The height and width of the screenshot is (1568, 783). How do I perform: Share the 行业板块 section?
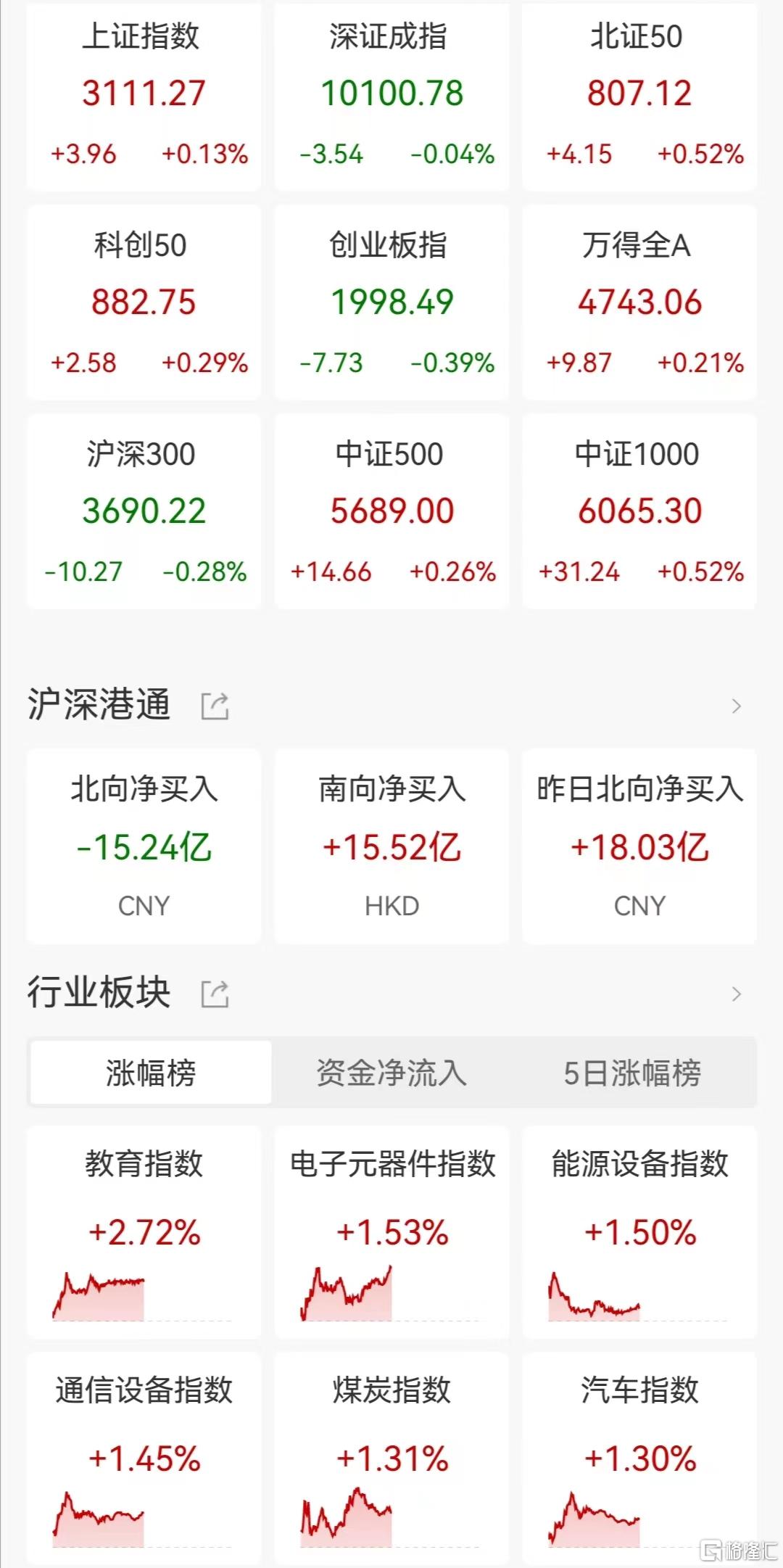215,994
